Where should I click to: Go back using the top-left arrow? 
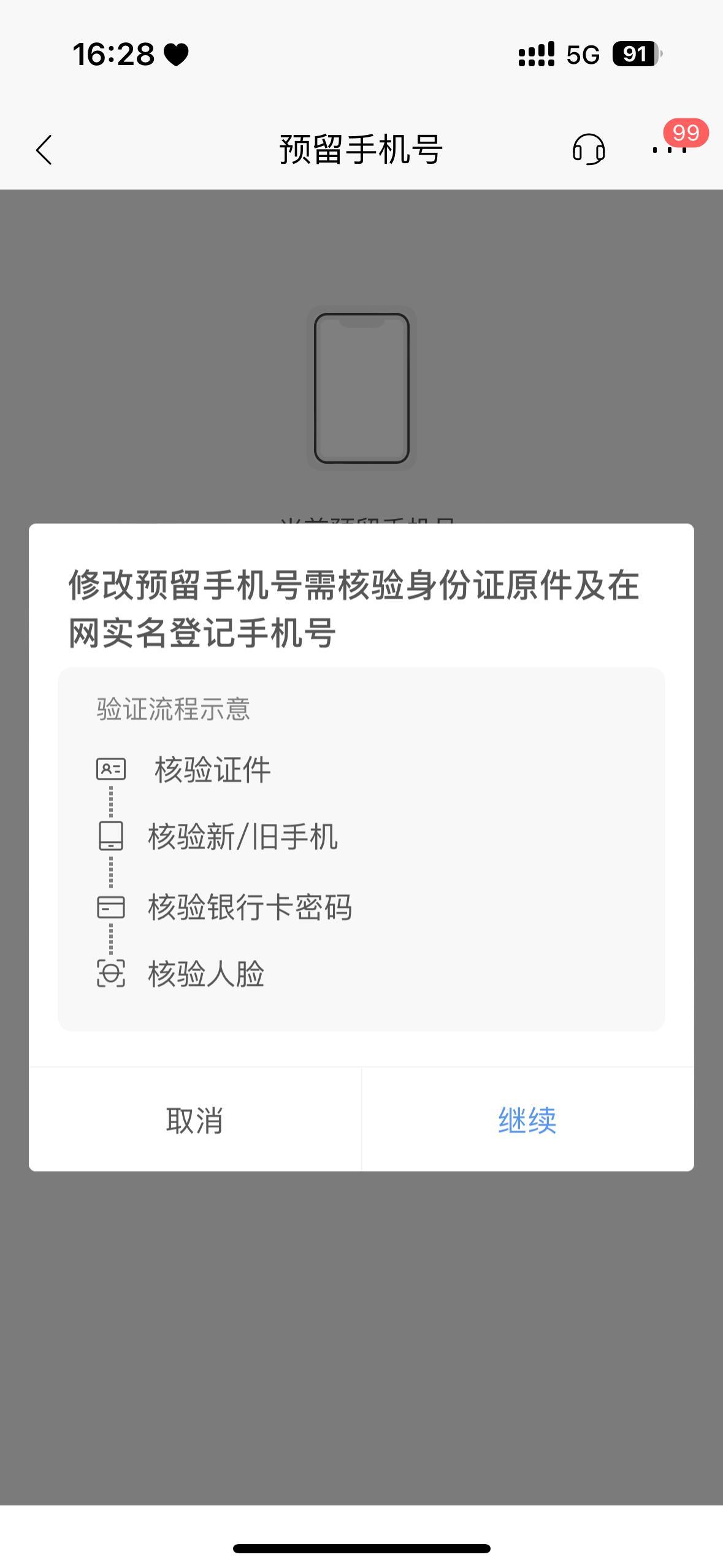[x=44, y=150]
